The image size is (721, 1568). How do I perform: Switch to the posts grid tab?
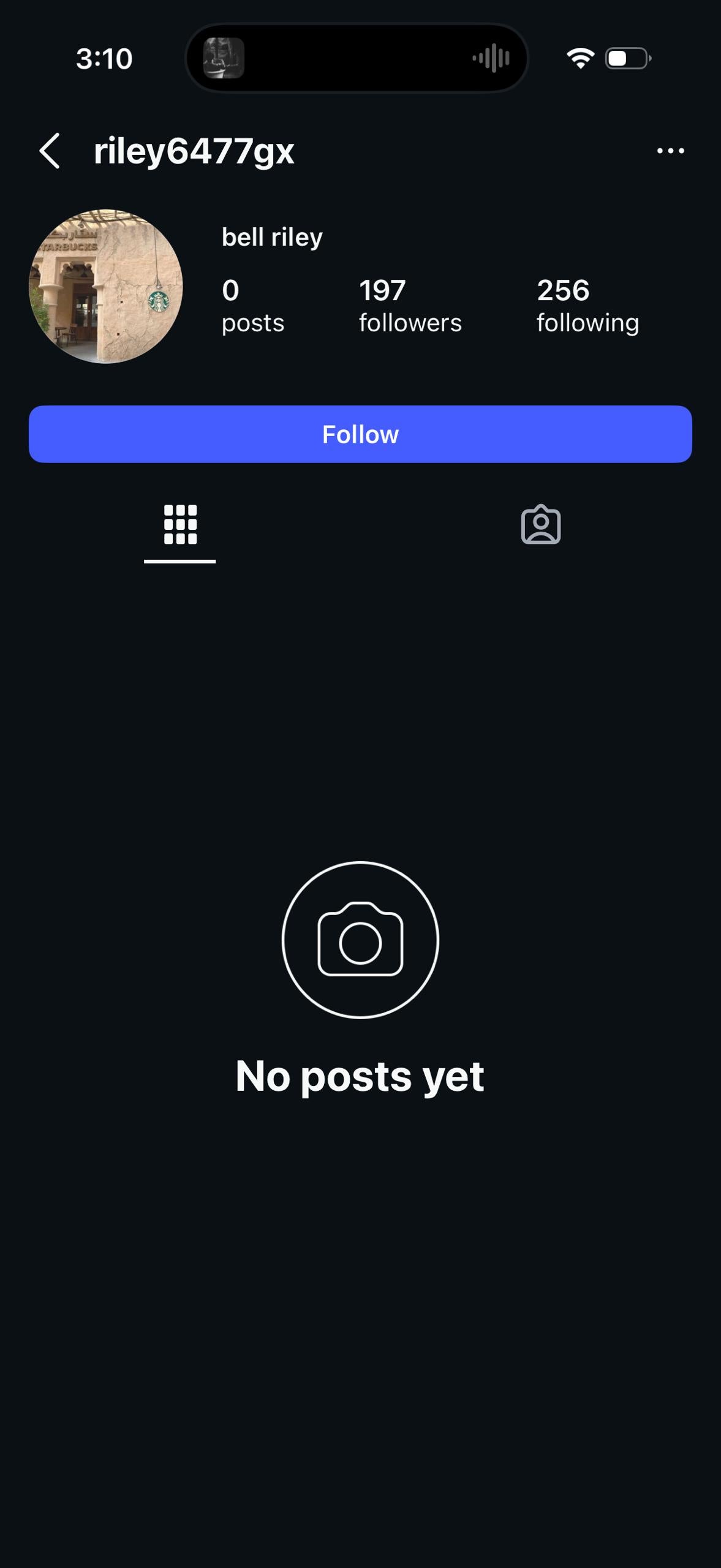click(x=180, y=525)
